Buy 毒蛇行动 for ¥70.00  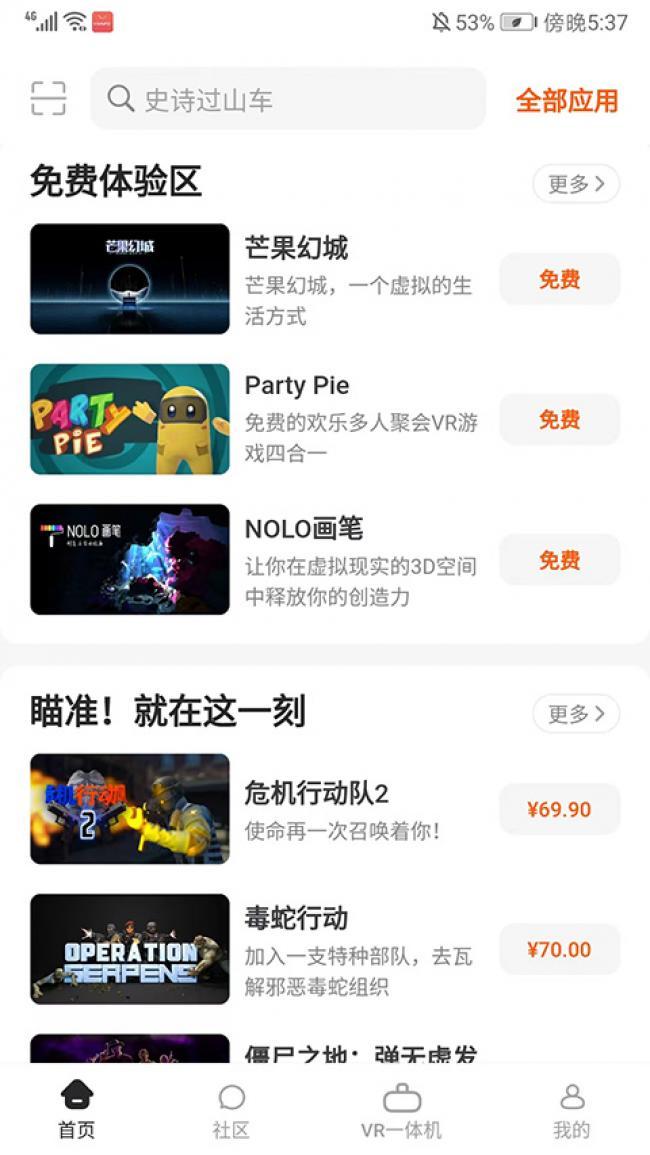(x=559, y=949)
